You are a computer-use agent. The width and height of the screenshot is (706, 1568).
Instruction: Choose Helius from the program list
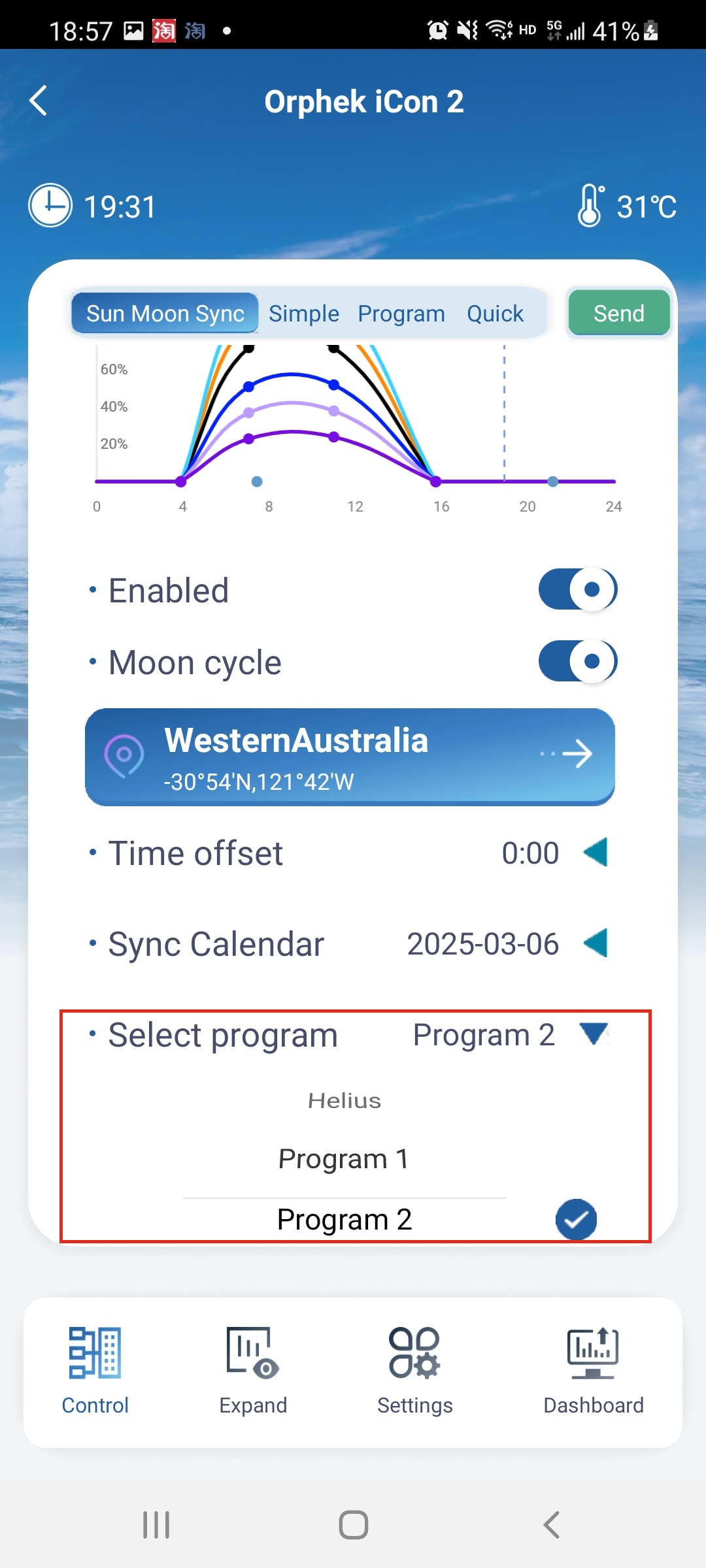tap(345, 1101)
